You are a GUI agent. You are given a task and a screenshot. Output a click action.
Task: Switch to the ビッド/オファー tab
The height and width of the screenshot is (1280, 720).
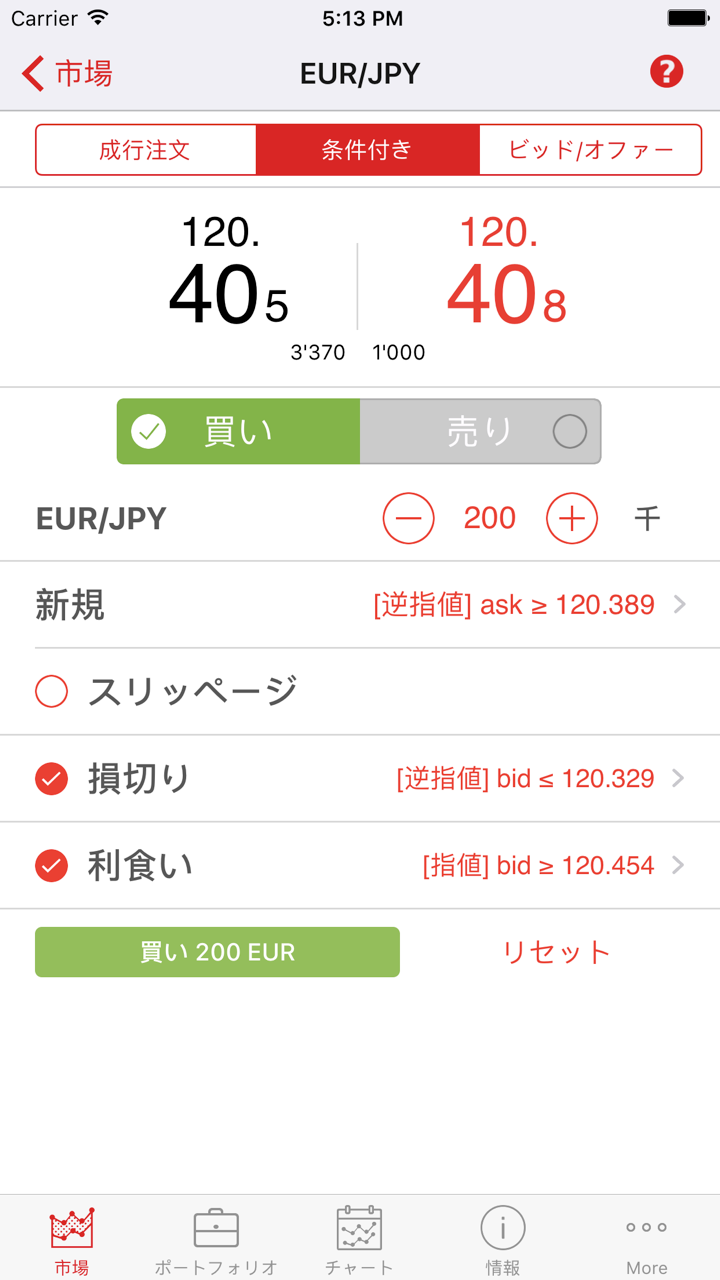coord(590,150)
